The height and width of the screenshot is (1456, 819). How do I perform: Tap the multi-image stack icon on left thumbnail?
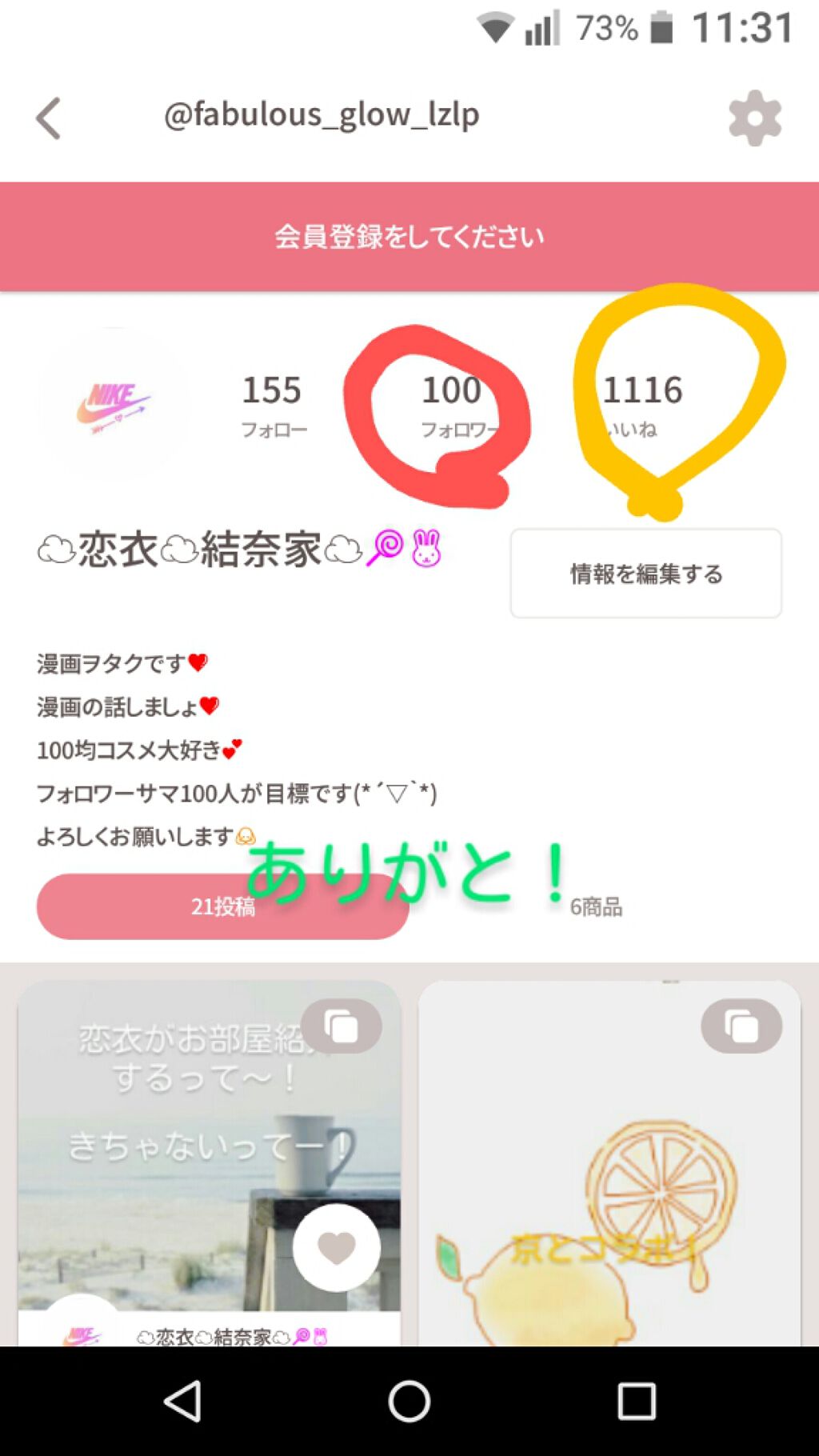click(x=344, y=1027)
